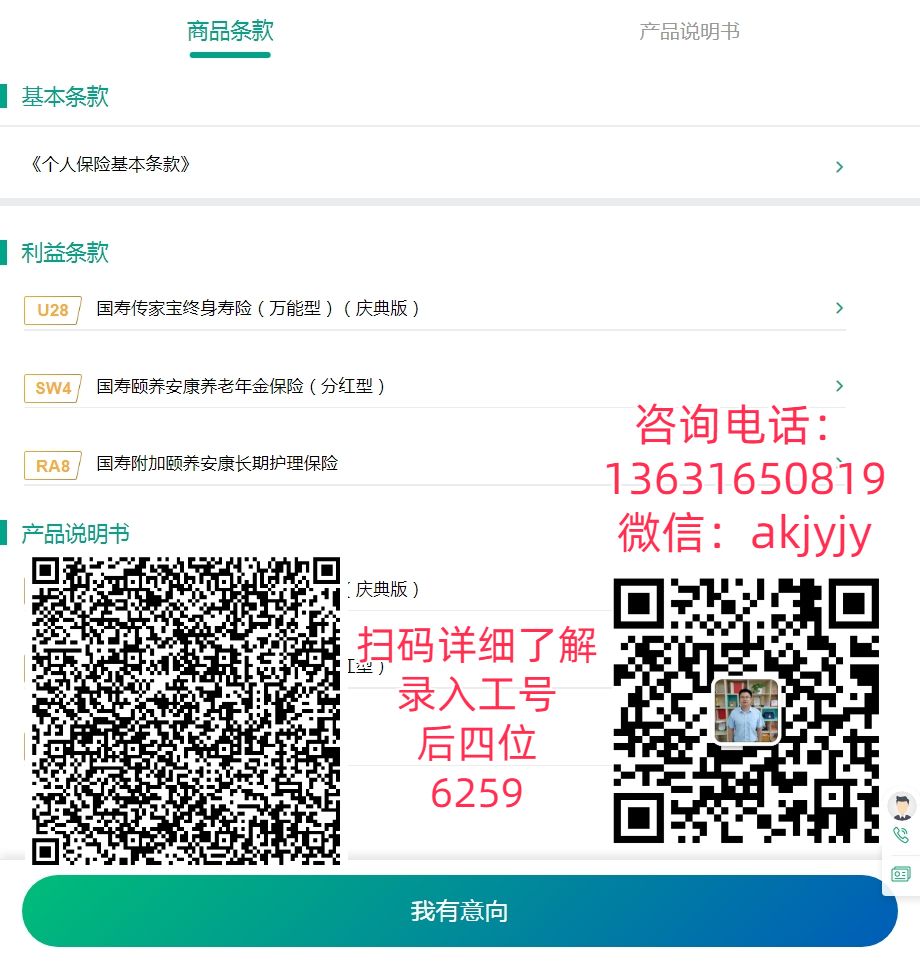Open the agent avatar icon
The height and width of the screenshot is (961, 920).
coord(901,806)
